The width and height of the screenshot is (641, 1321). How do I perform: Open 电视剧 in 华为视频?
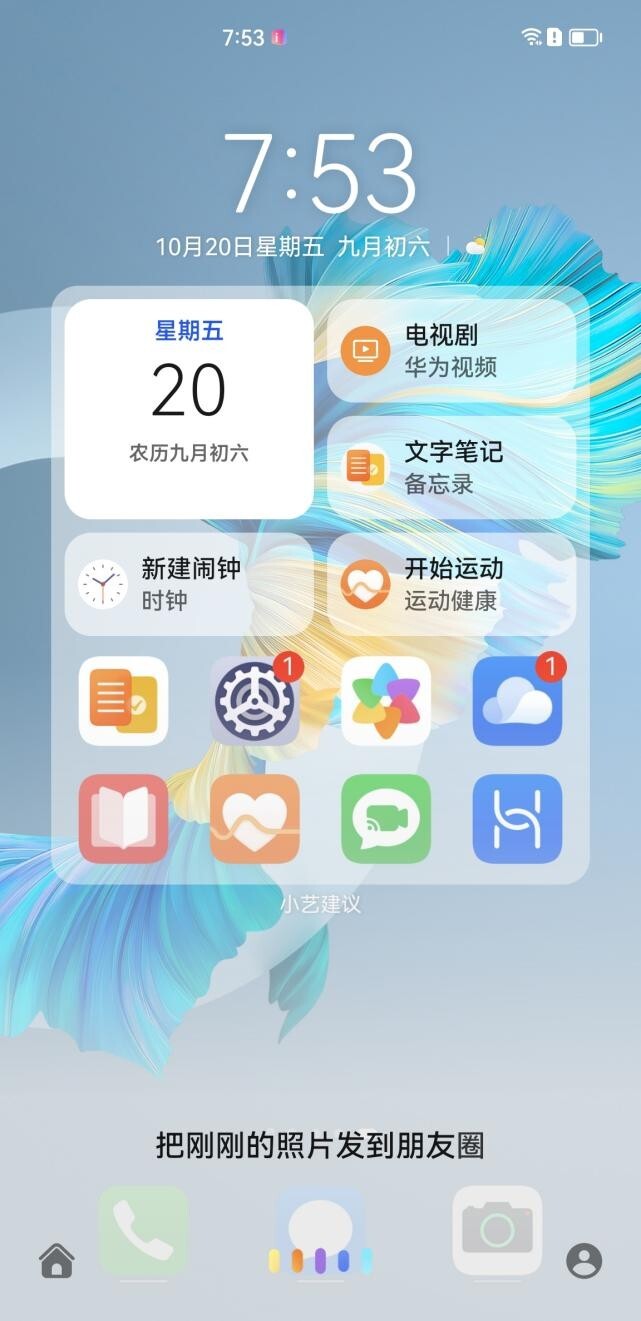click(x=451, y=351)
